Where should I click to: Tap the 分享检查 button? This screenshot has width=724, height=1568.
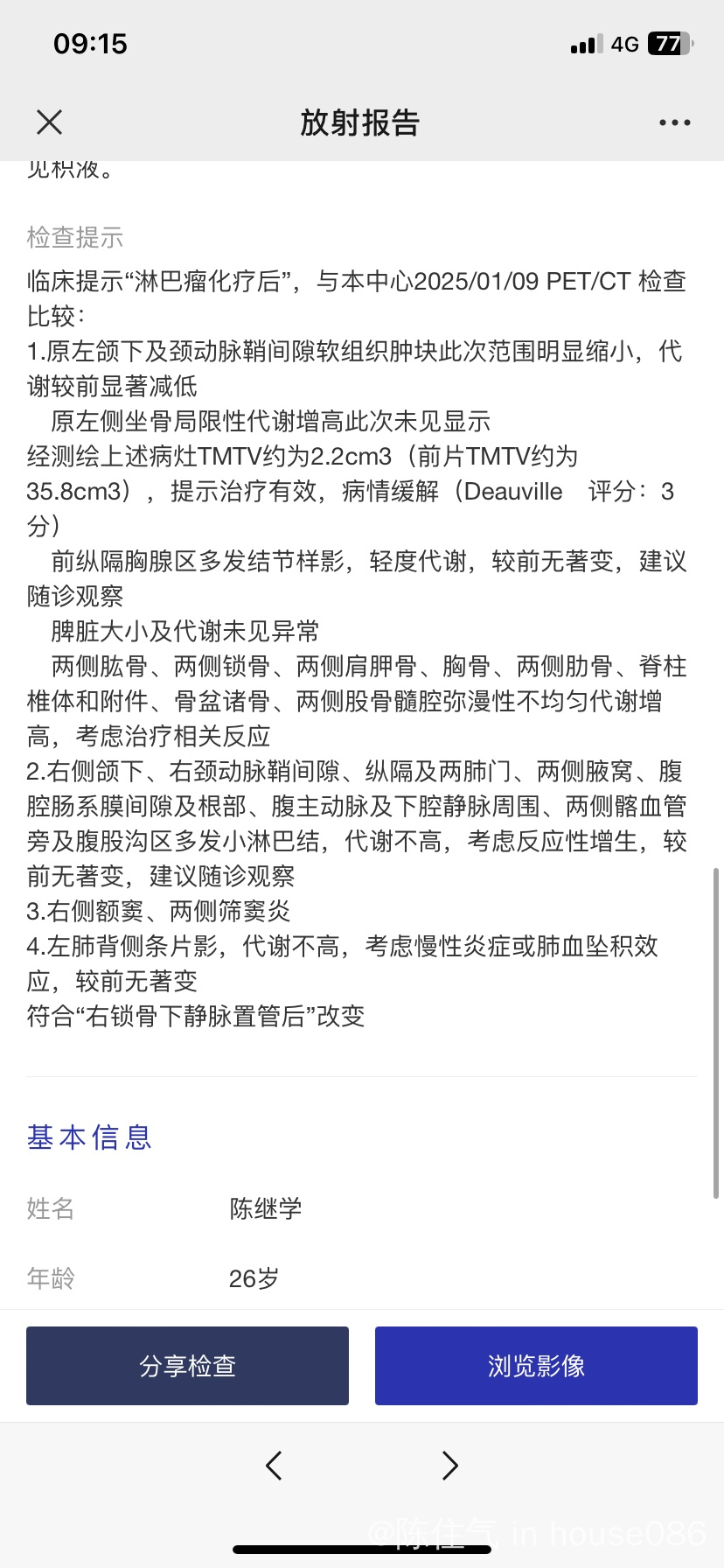coord(187,1366)
